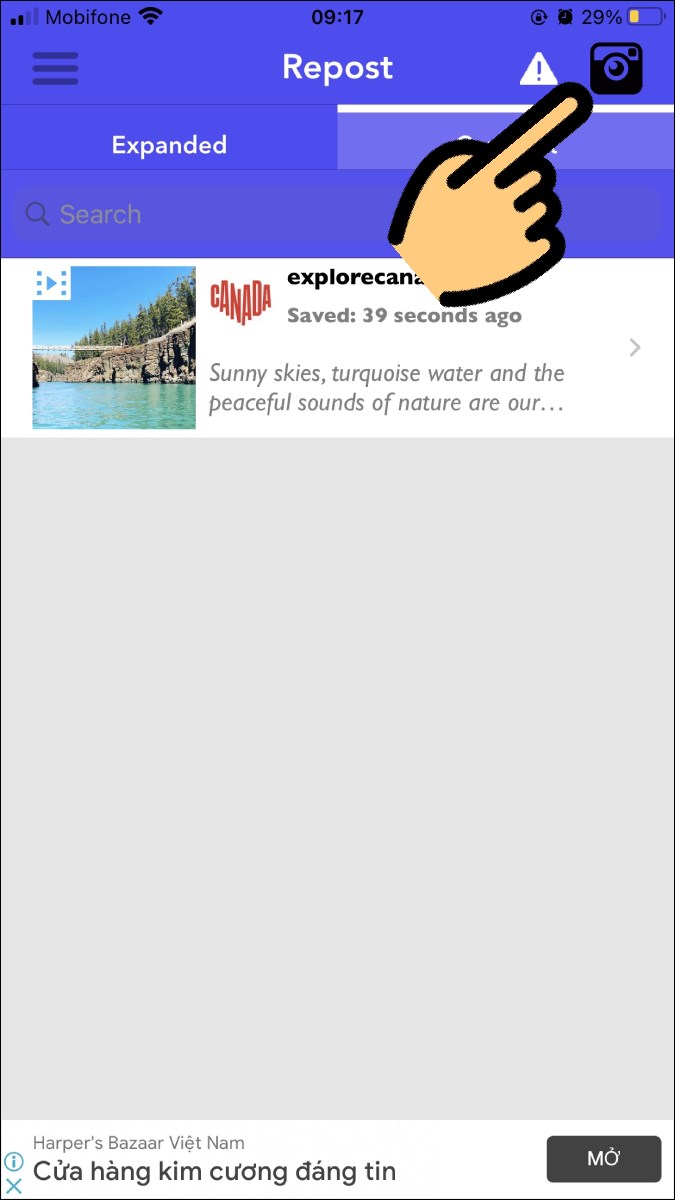
Task: Open the hamburger drawer menu
Action: coord(55,68)
